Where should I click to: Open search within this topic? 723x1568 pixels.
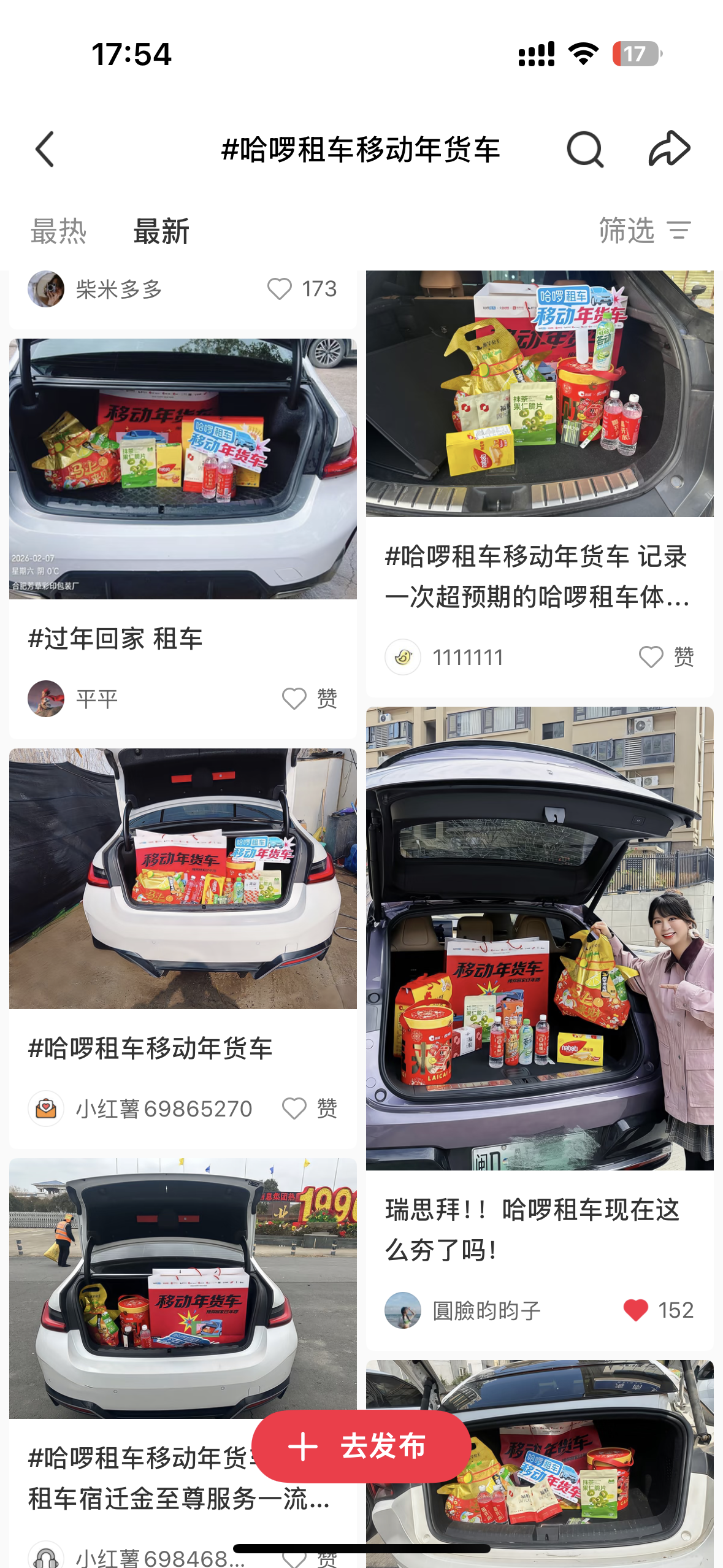(x=584, y=149)
